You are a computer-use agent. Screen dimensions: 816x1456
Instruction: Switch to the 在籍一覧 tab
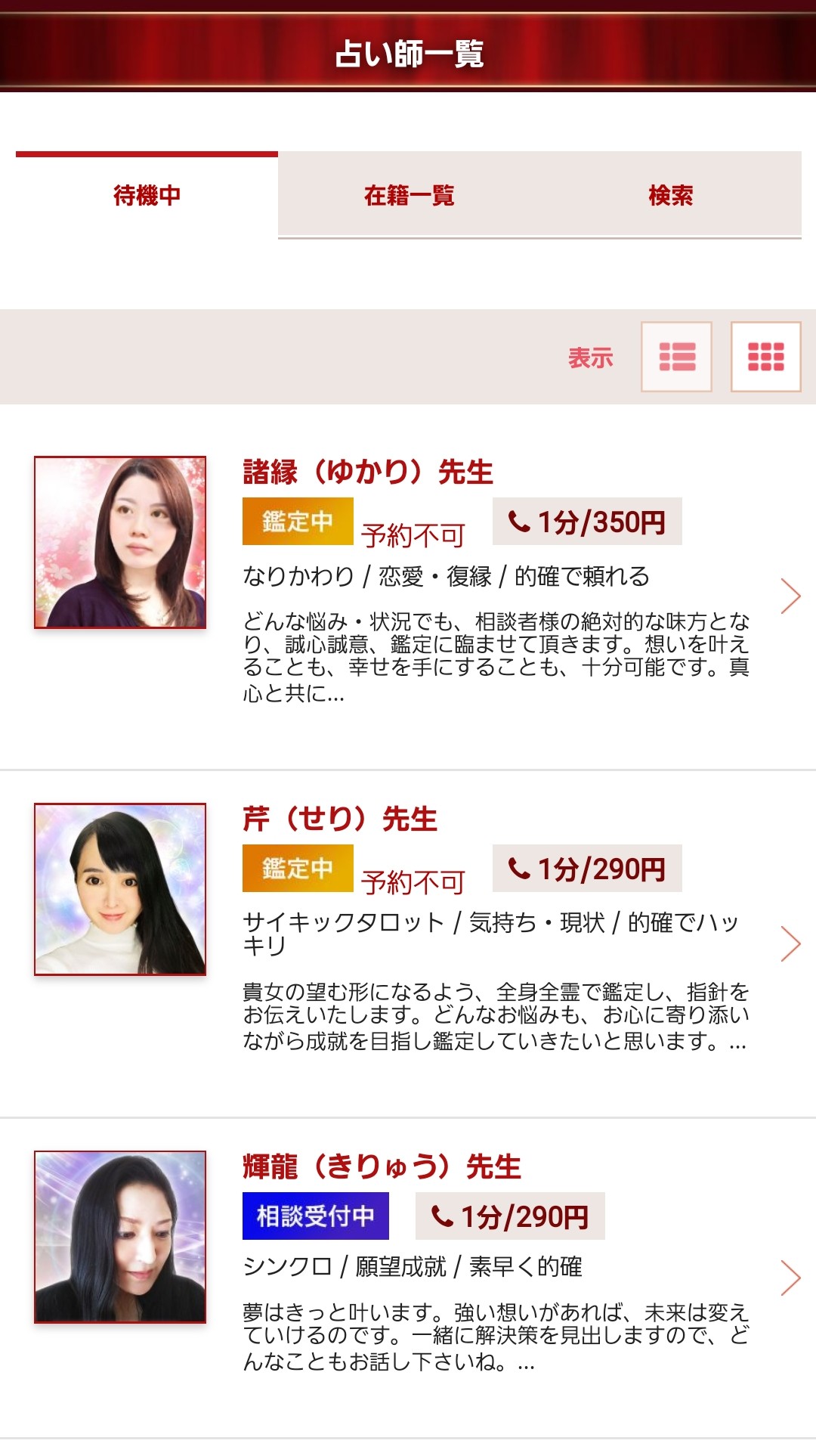(409, 196)
